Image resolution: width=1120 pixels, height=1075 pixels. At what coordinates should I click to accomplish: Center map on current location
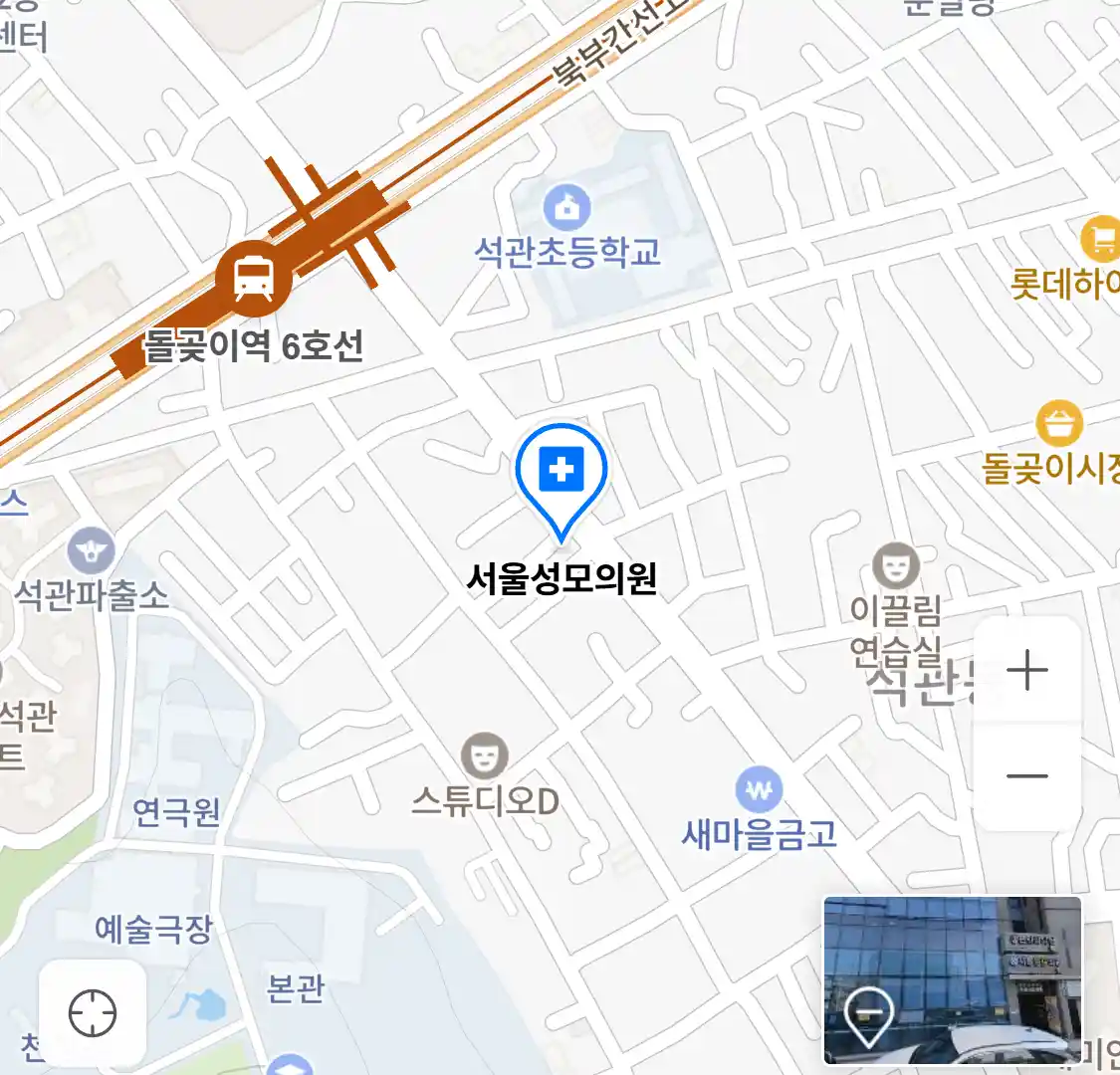[x=93, y=1014]
